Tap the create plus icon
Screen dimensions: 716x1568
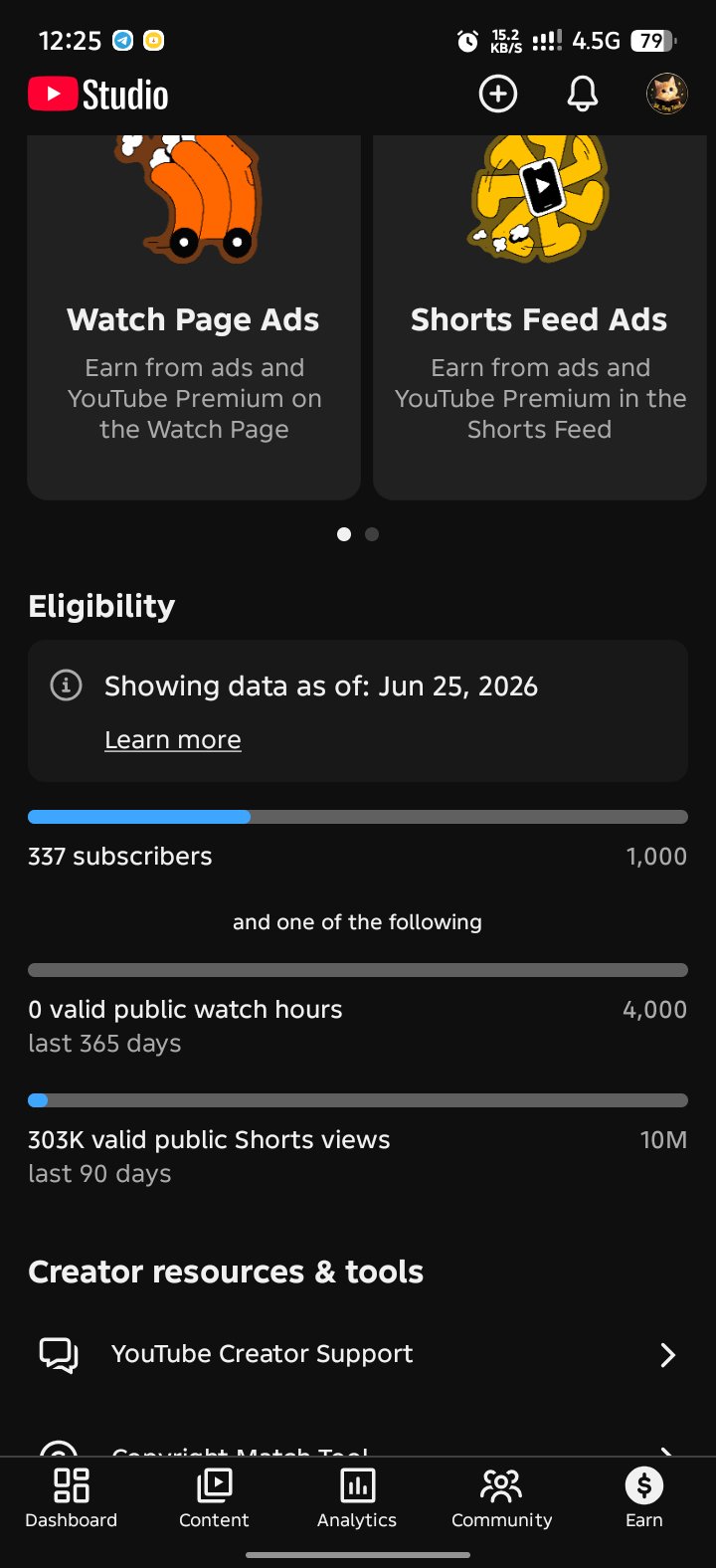coord(498,95)
